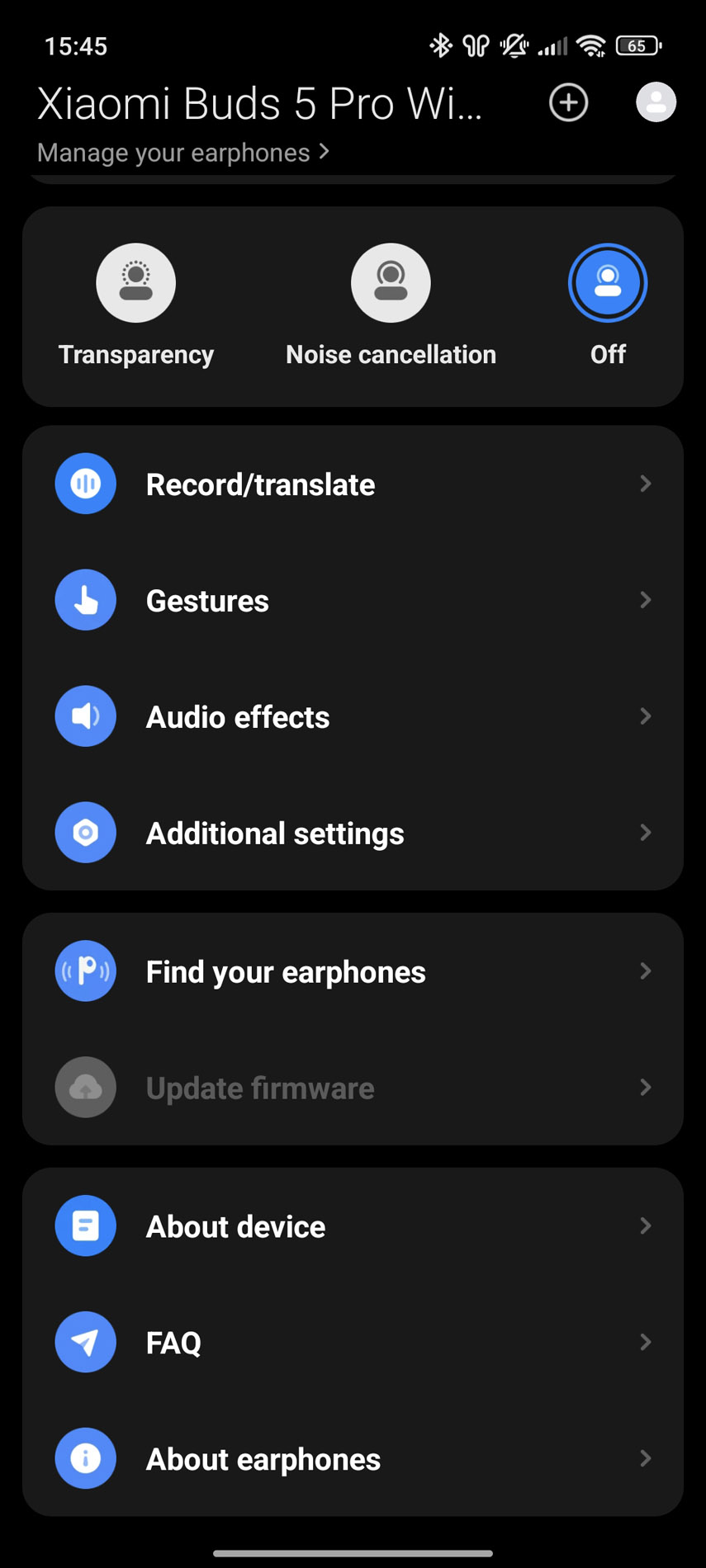Viewport: 706px width, 1568px height.
Task: Open Additional settings
Action: (x=353, y=834)
